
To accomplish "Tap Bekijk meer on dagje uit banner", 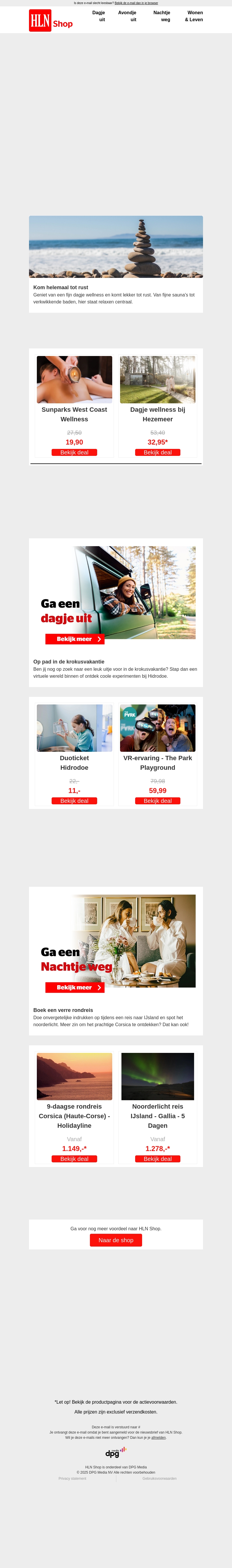I will [75, 639].
